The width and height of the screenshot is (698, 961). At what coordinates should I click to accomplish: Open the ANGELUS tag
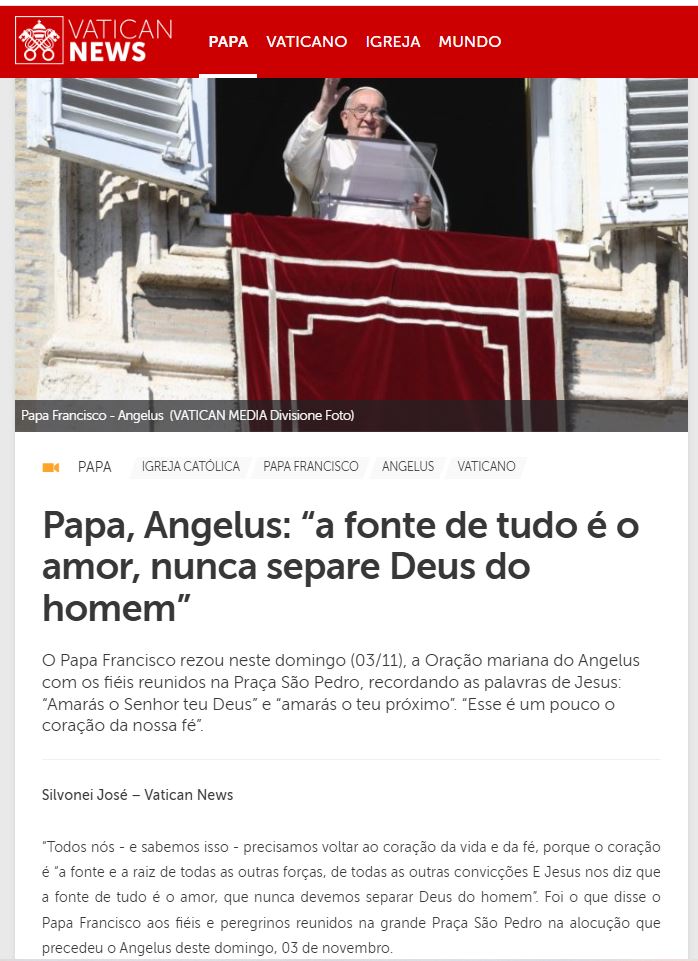click(408, 467)
